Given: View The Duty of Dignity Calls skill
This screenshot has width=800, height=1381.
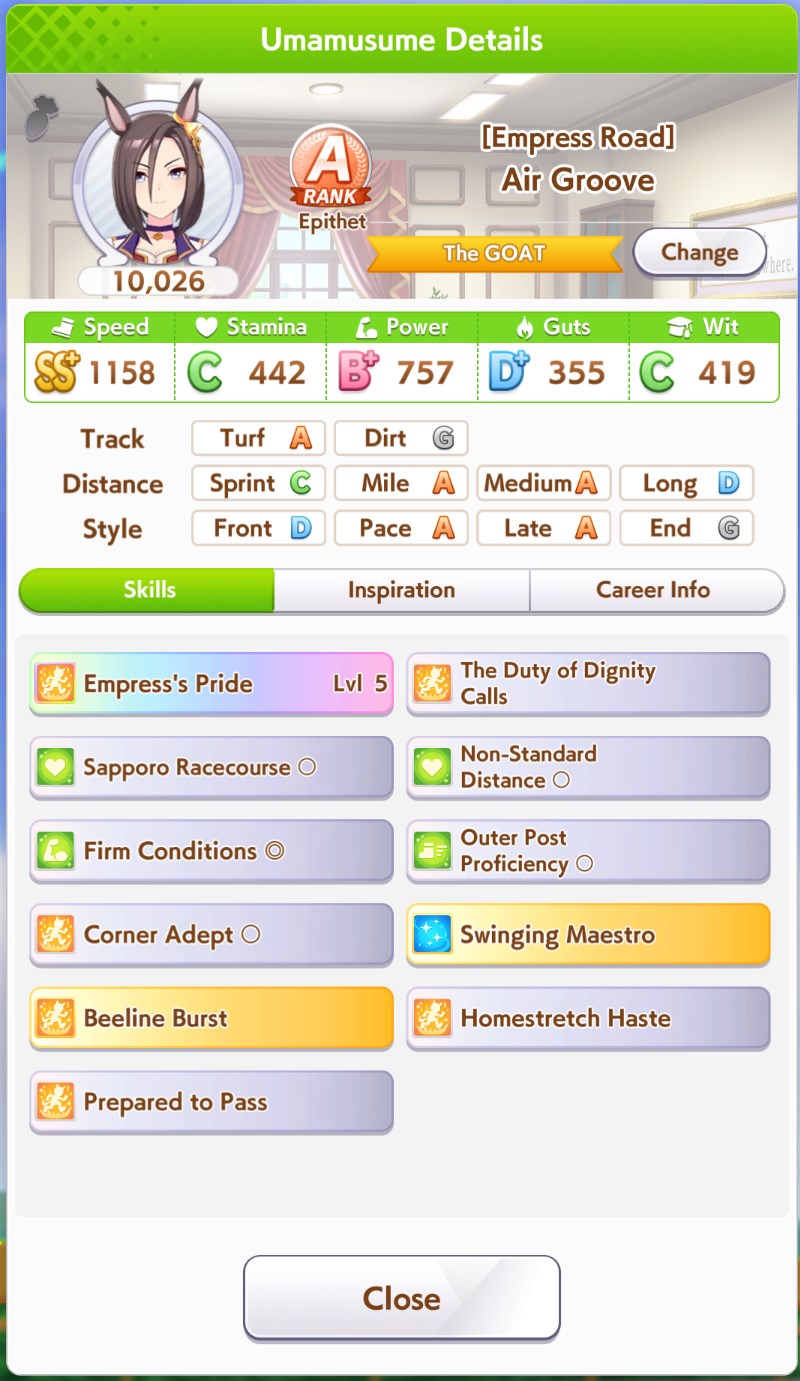Looking at the screenshot, I should [588, 684].
